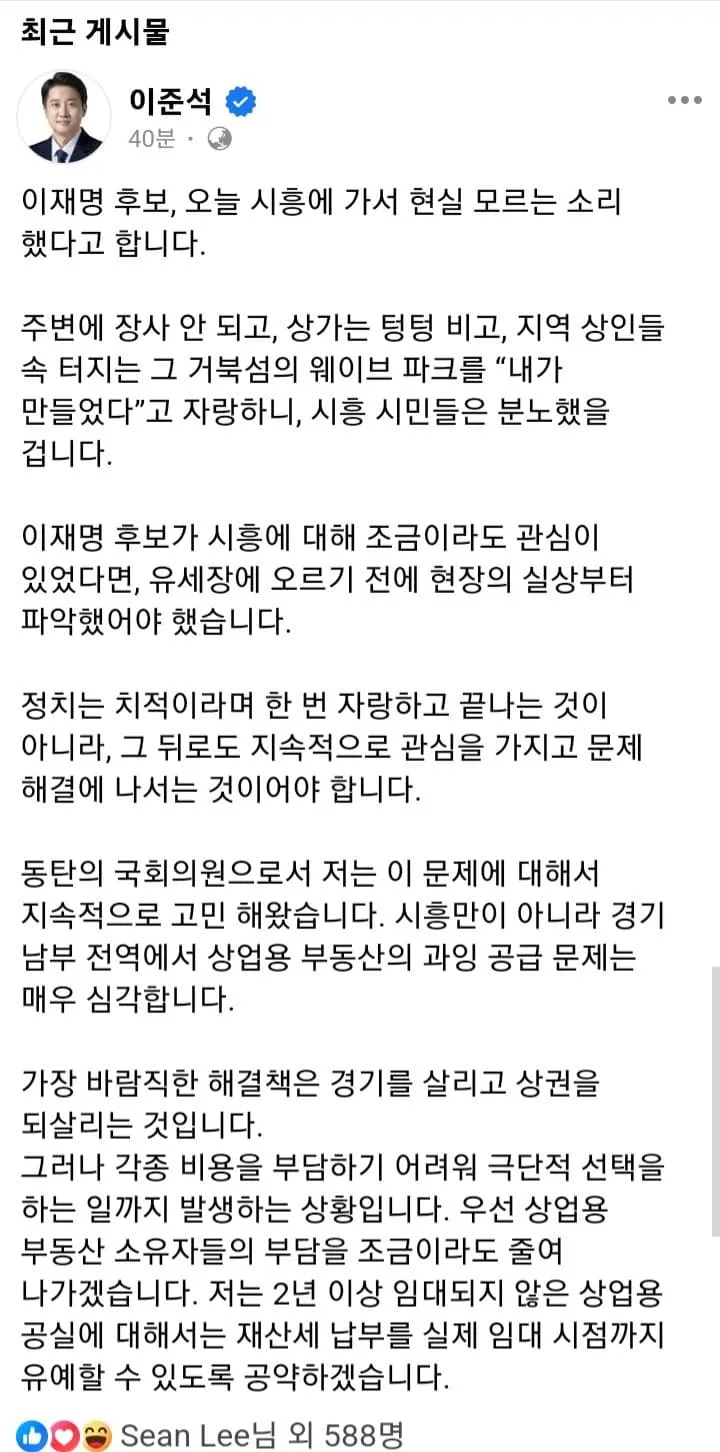Open the post's 40분 timestamp
Image resolution: width=720 pixels, height=1452 pixels.
tap(152, 138)
